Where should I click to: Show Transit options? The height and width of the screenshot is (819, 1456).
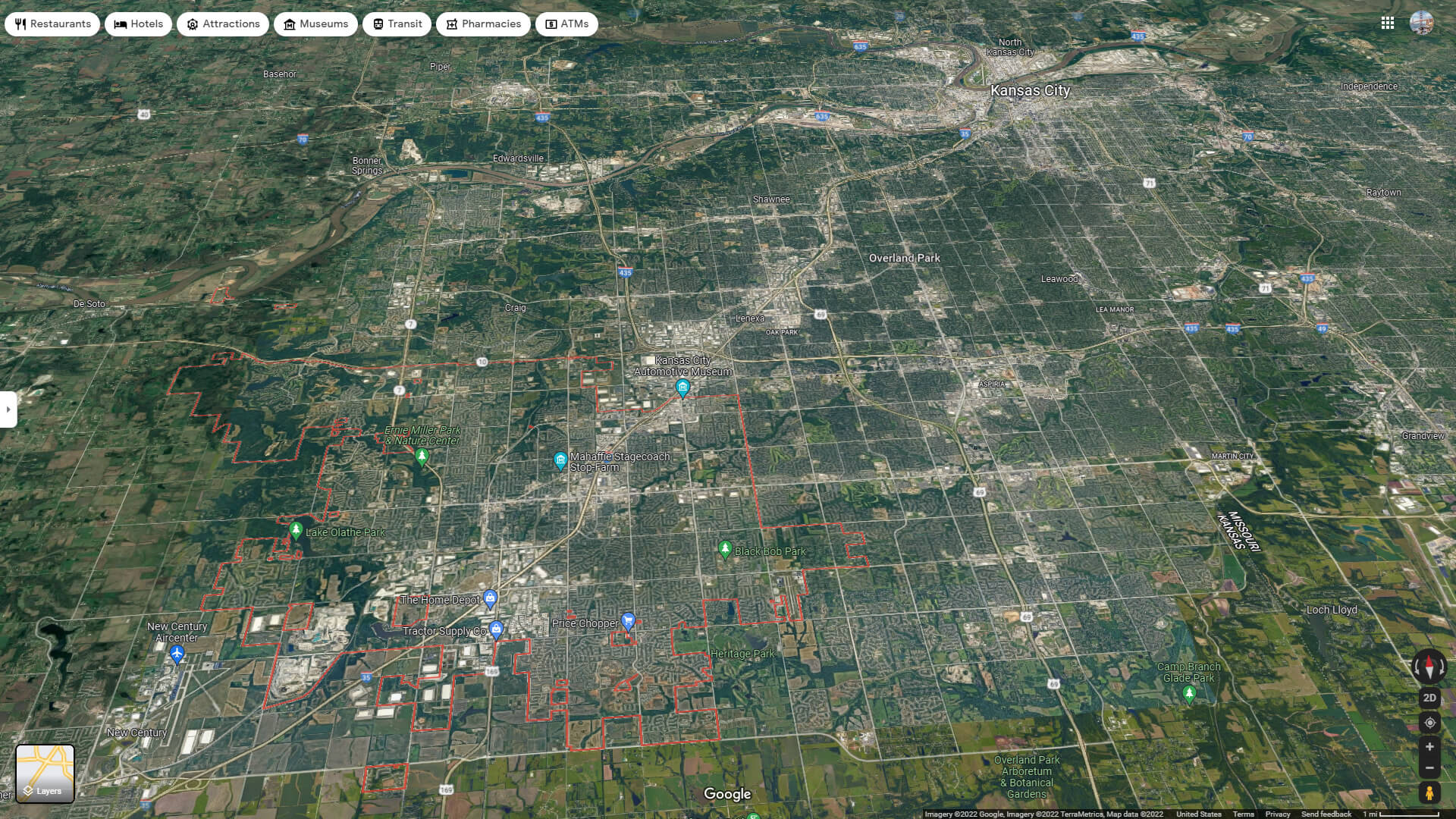pyautogui.click(x=397, y=24)
